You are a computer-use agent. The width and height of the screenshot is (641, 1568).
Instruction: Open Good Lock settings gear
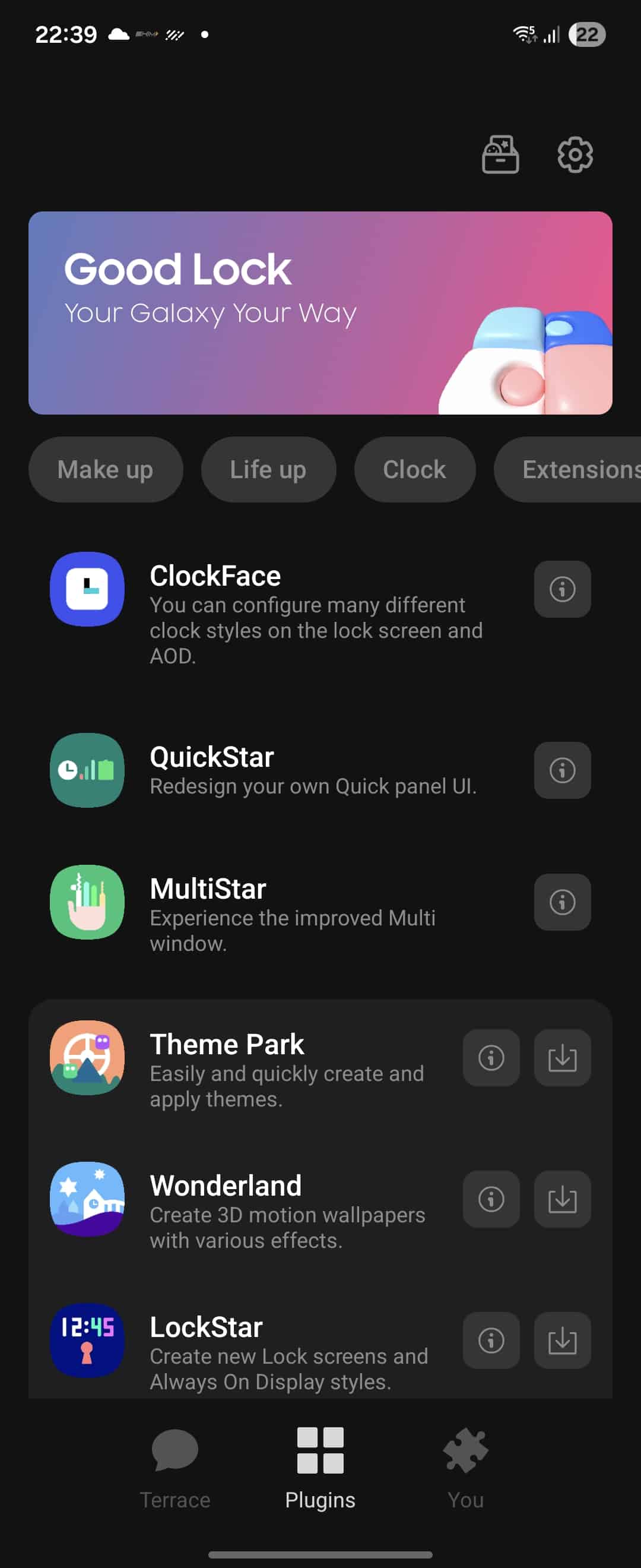pos(575,154)
